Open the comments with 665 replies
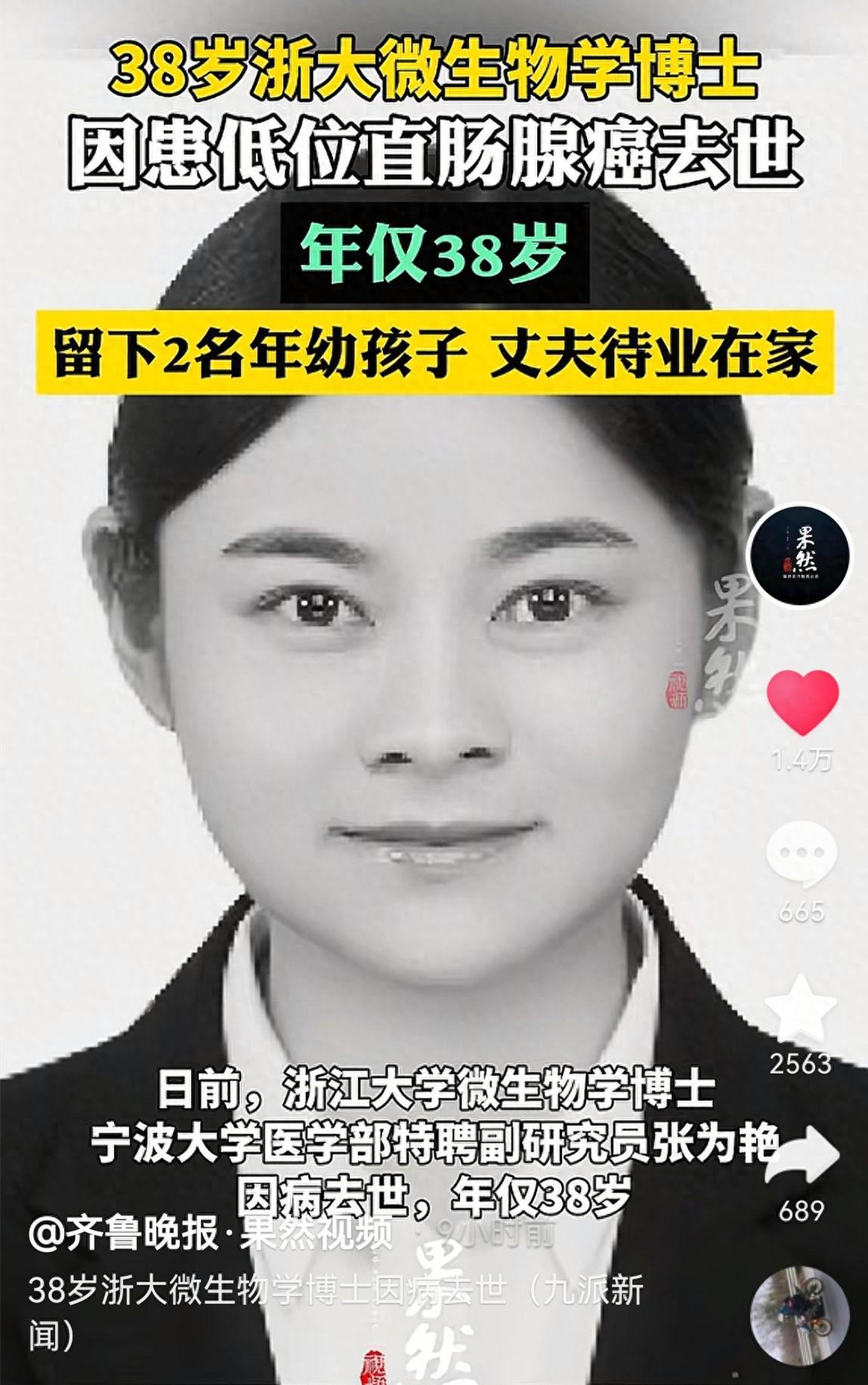The width and height of the screenshot is (868, 1385). 801,855
